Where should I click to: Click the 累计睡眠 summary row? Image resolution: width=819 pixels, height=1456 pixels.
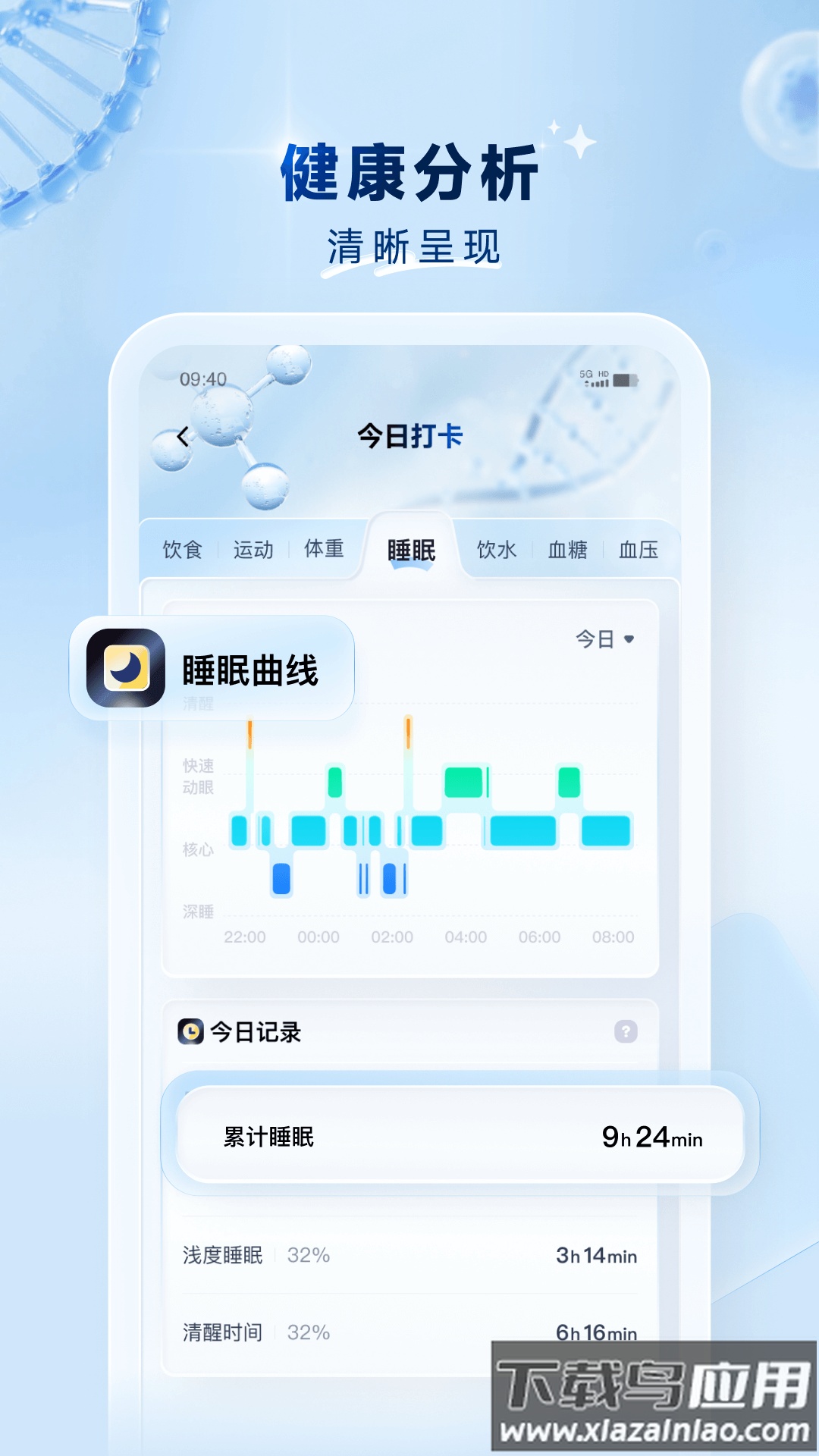pos(463,1134)
